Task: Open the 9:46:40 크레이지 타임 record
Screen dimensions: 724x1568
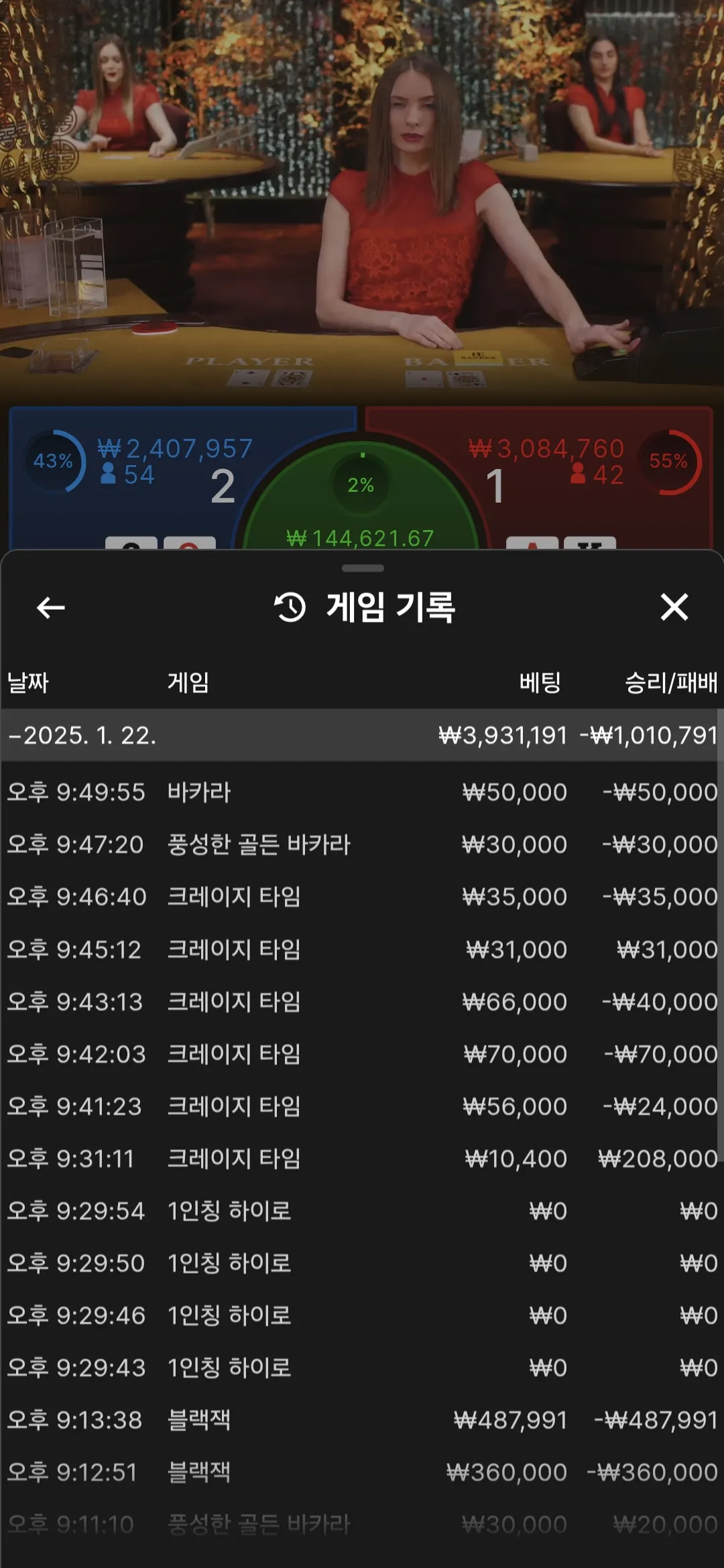Action: [x=362, y=897]
